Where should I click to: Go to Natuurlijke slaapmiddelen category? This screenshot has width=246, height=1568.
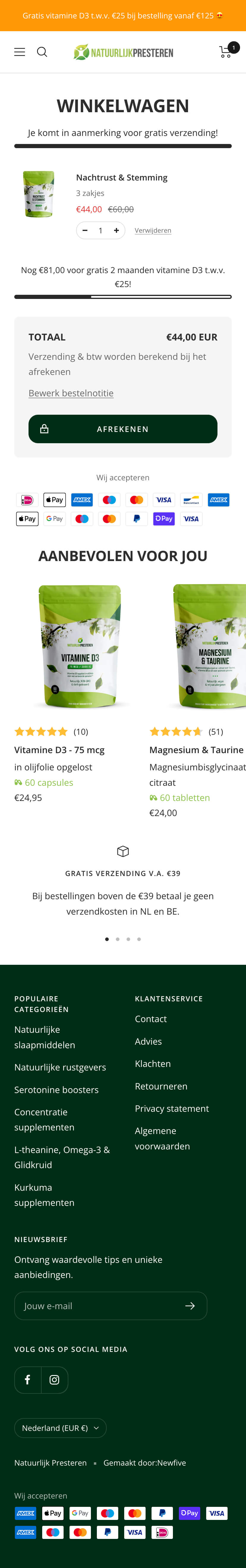pyautogui.click(x=45, y=1037)
